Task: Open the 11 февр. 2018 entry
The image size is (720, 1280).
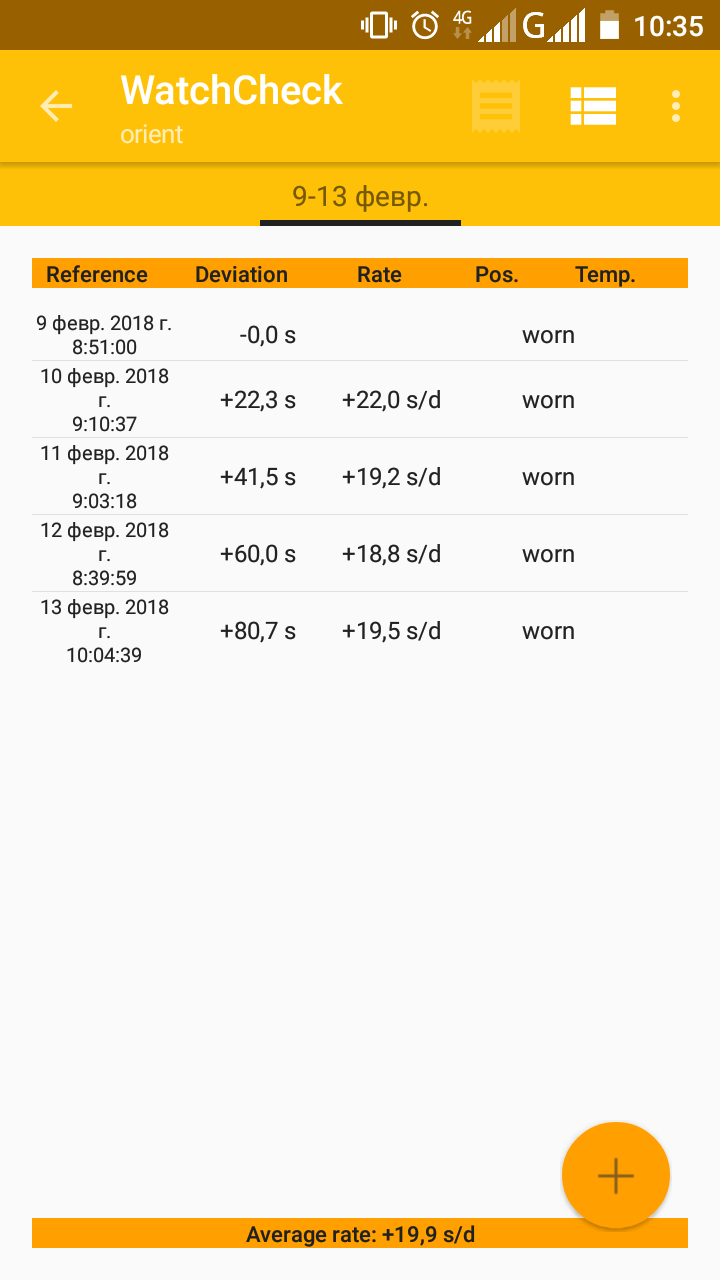Action: 360,477
